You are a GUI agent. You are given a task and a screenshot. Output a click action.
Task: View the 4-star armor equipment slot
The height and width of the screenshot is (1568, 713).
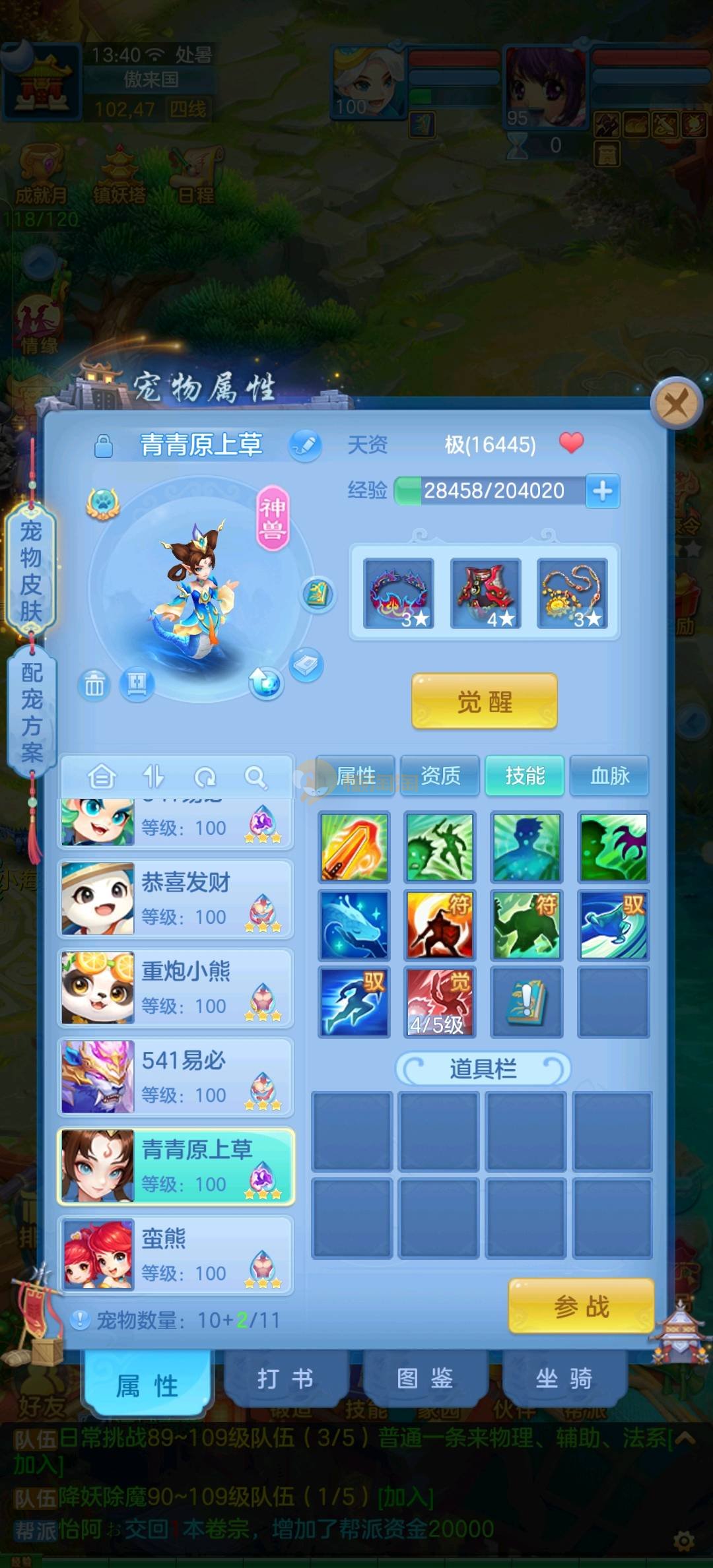[x=485, y=593]
